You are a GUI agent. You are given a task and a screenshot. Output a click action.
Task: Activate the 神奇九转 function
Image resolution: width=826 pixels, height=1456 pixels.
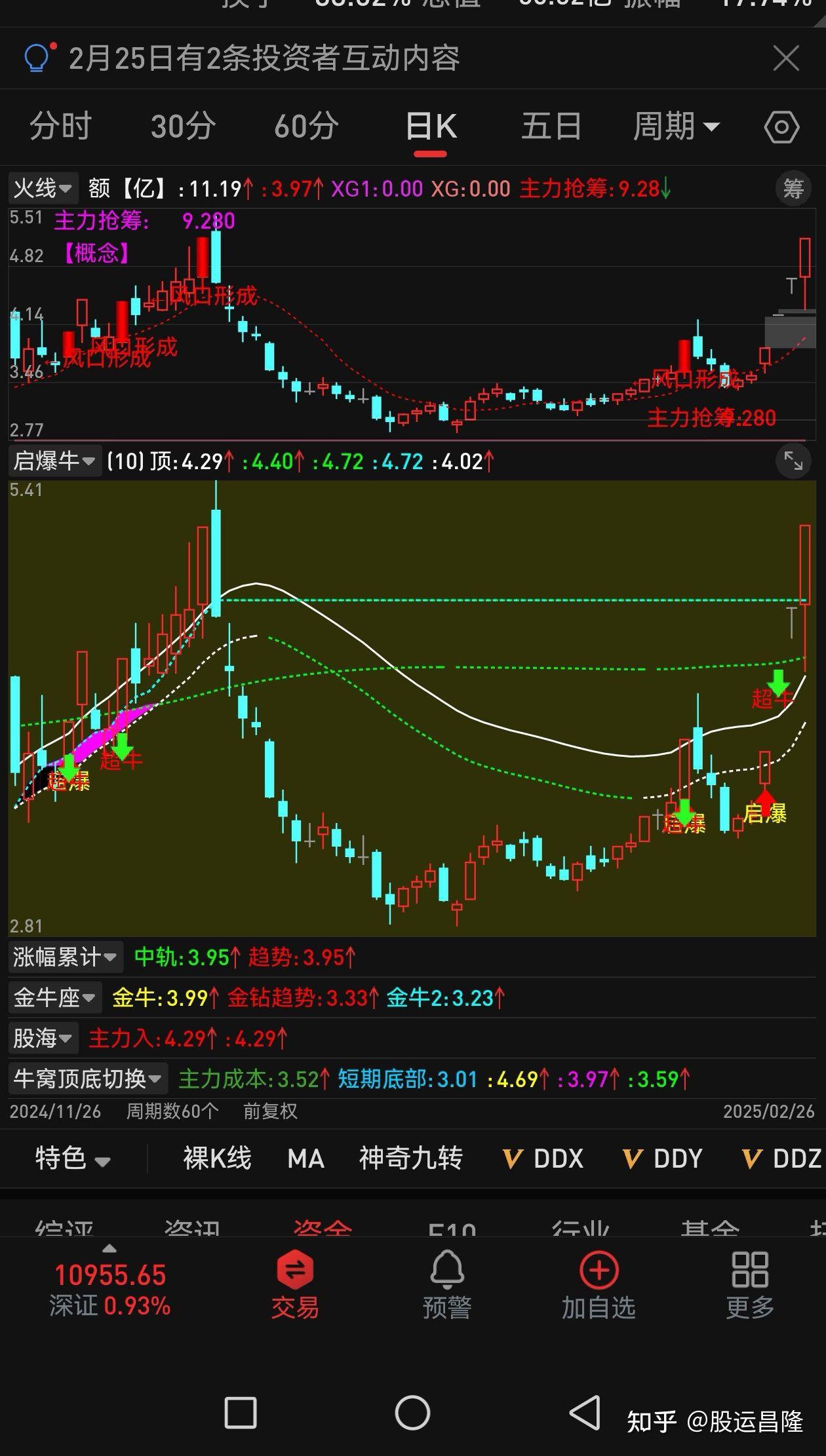coord(410,1159)
